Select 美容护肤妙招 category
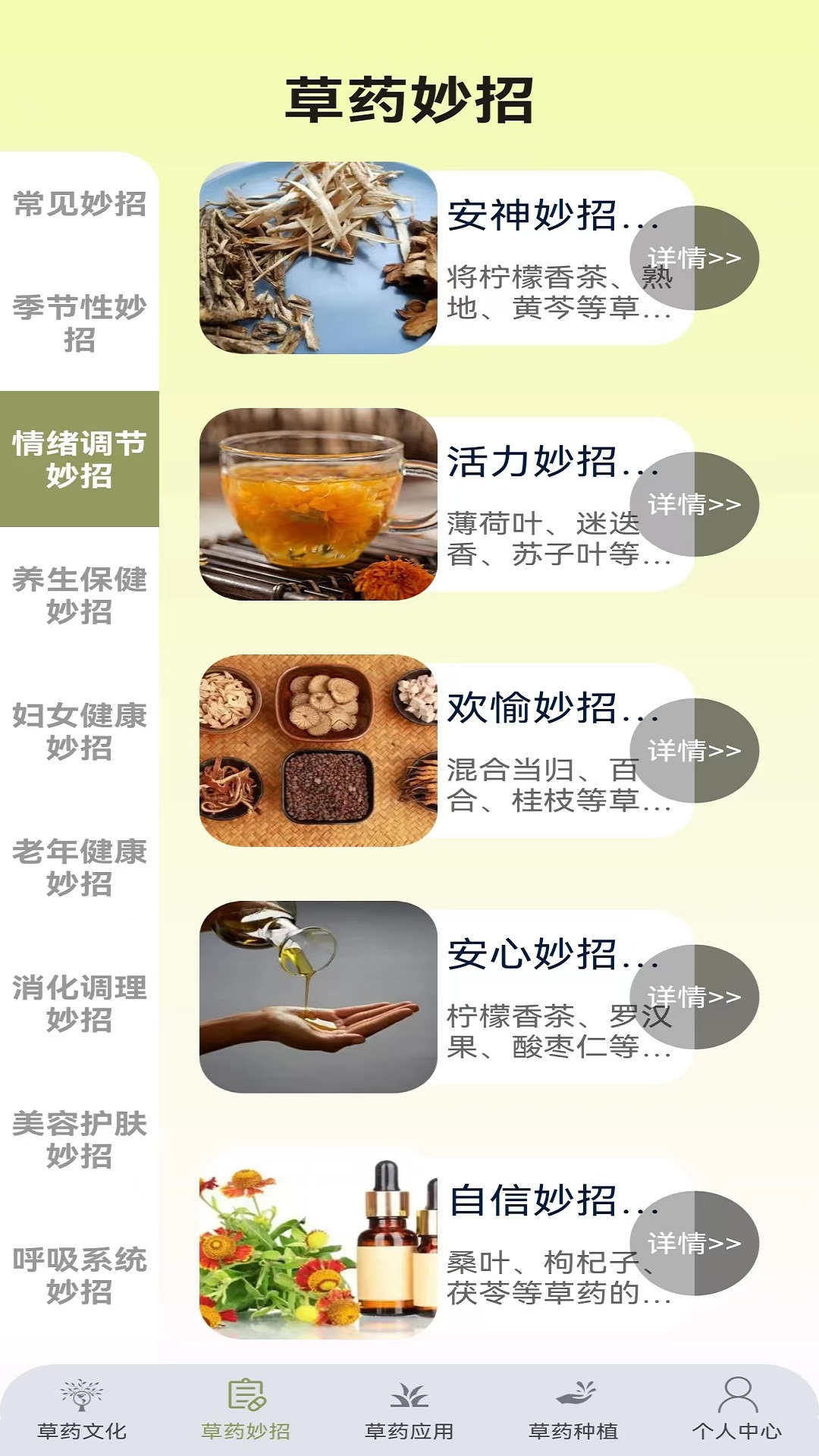819x1456 pixels. point(79,1139)
